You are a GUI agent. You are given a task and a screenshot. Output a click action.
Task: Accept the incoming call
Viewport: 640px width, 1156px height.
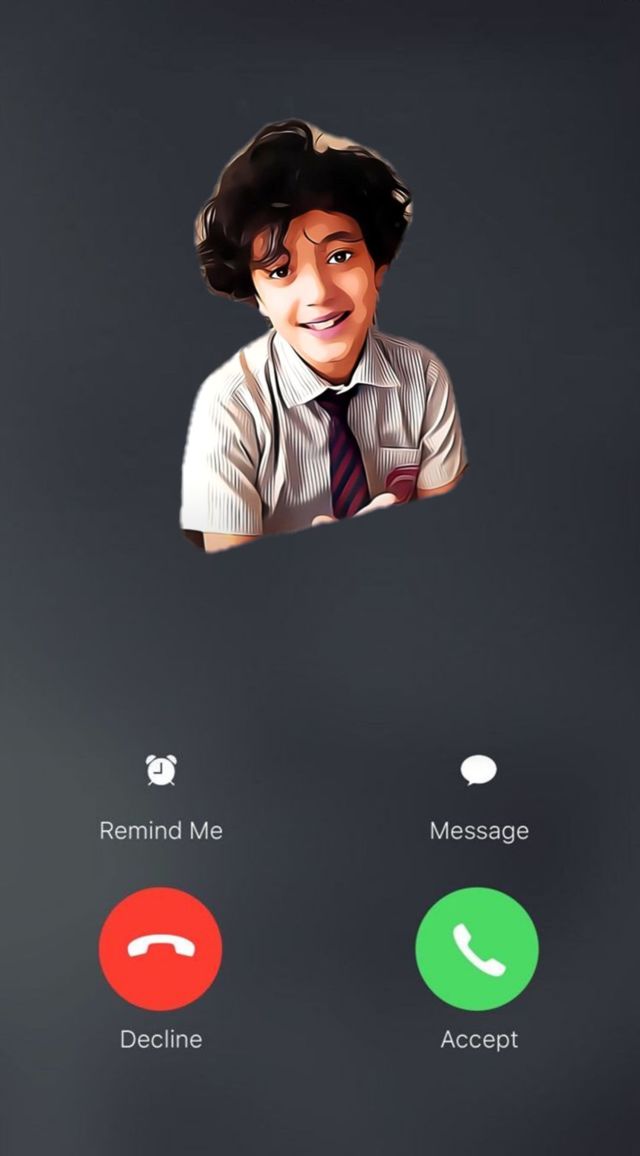[477, 949]
